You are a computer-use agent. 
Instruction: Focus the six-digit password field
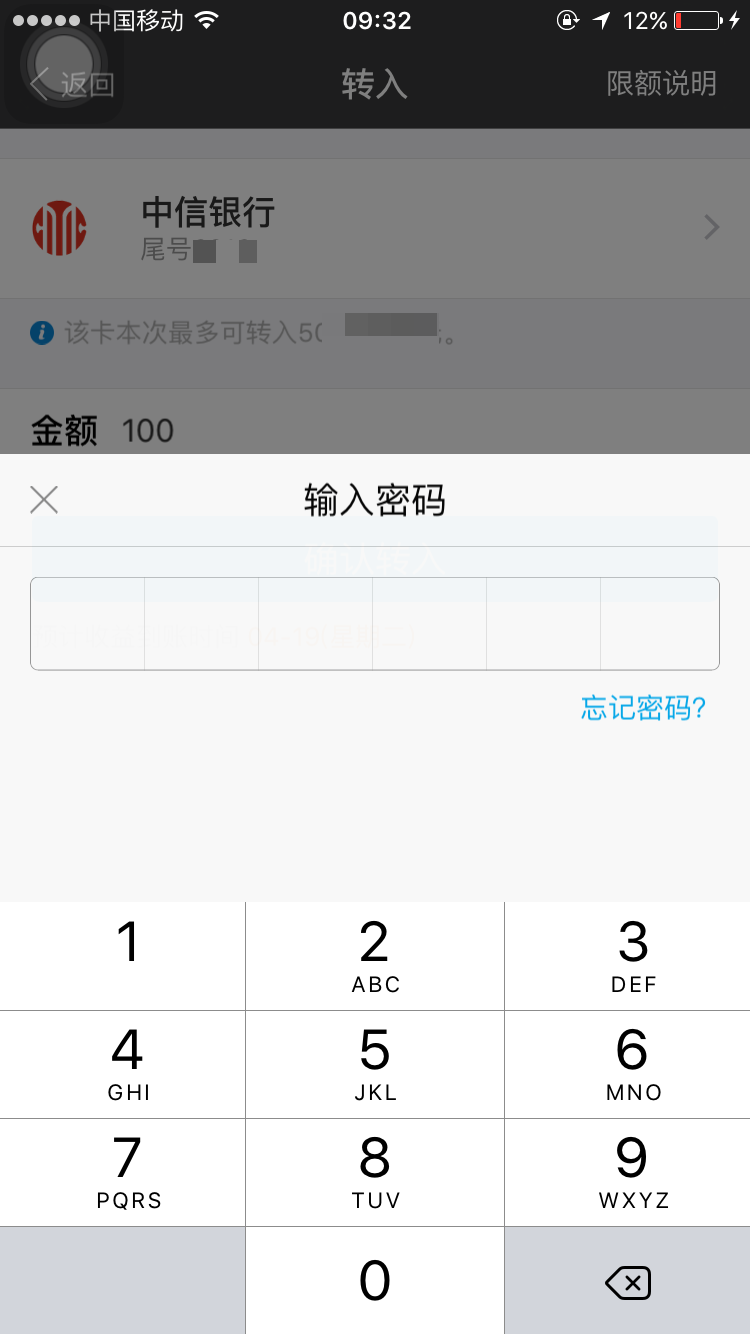coord(375,624)
